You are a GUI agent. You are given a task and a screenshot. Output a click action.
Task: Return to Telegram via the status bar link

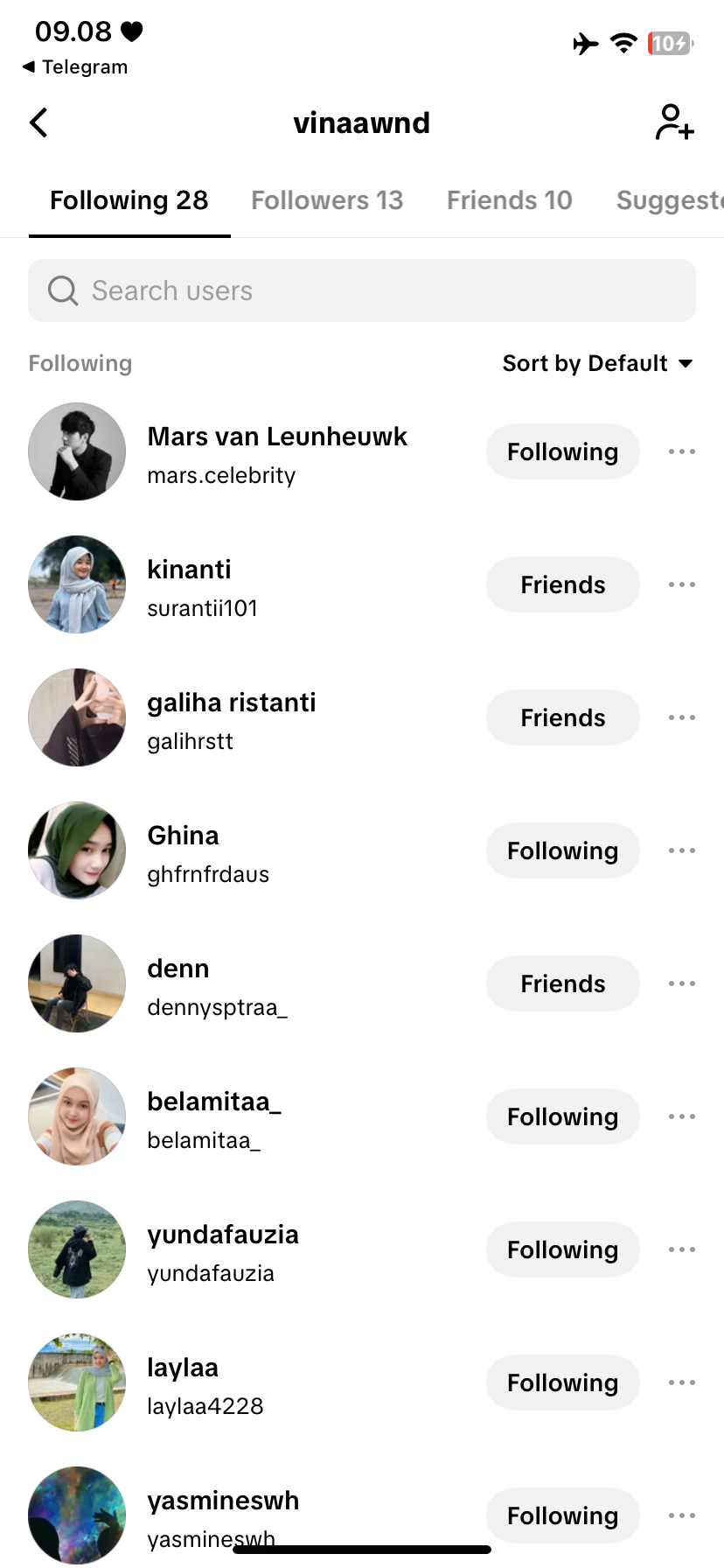click(x=75, y=67)
